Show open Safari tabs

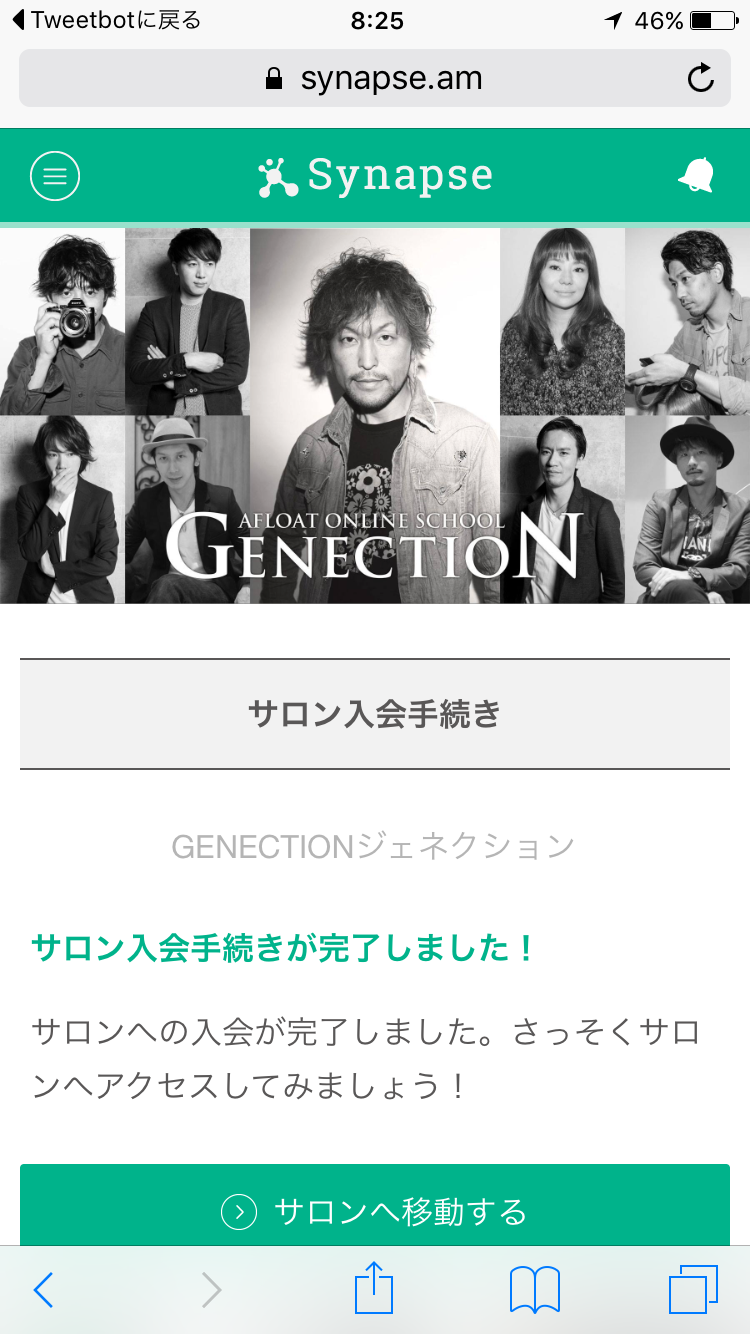(693, 1290)
